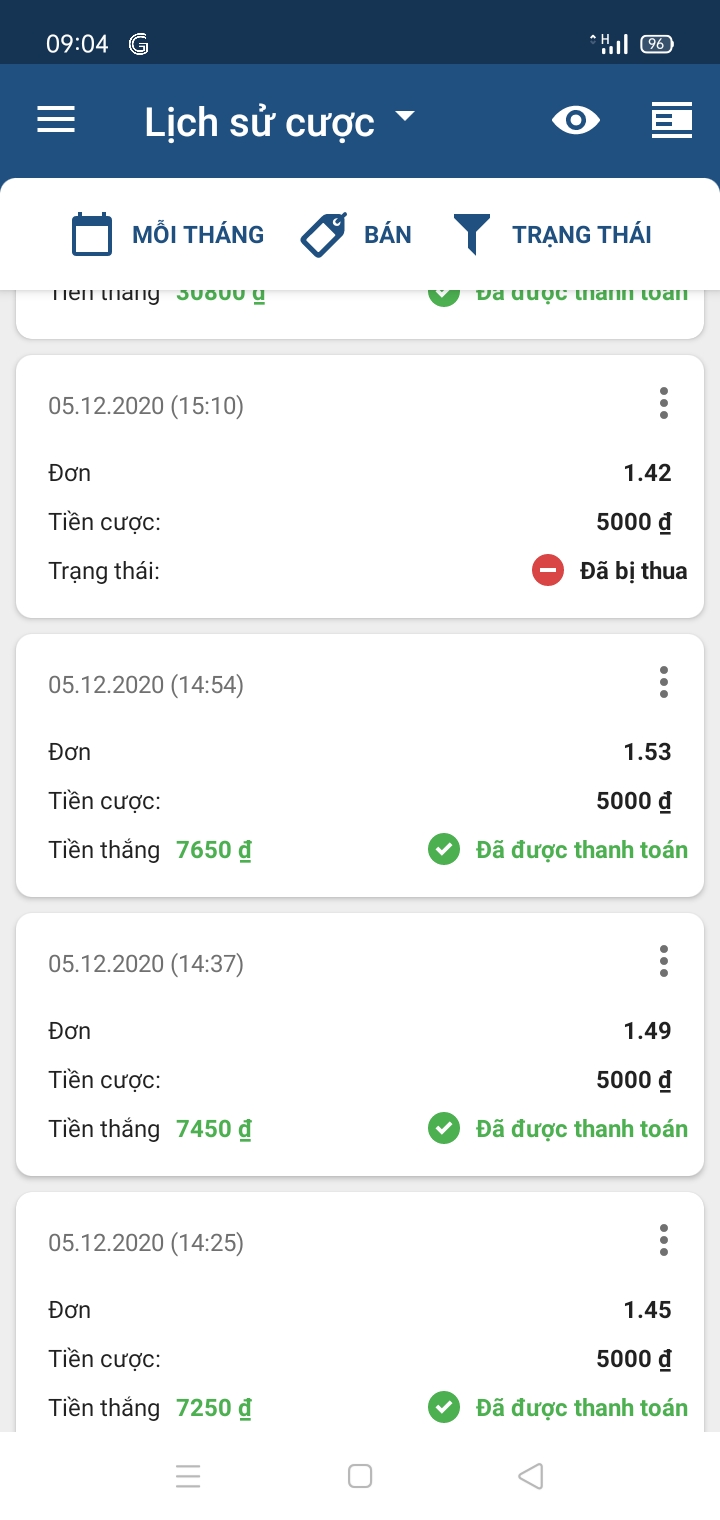Toggle the eye visibility icon

point(576,121)
